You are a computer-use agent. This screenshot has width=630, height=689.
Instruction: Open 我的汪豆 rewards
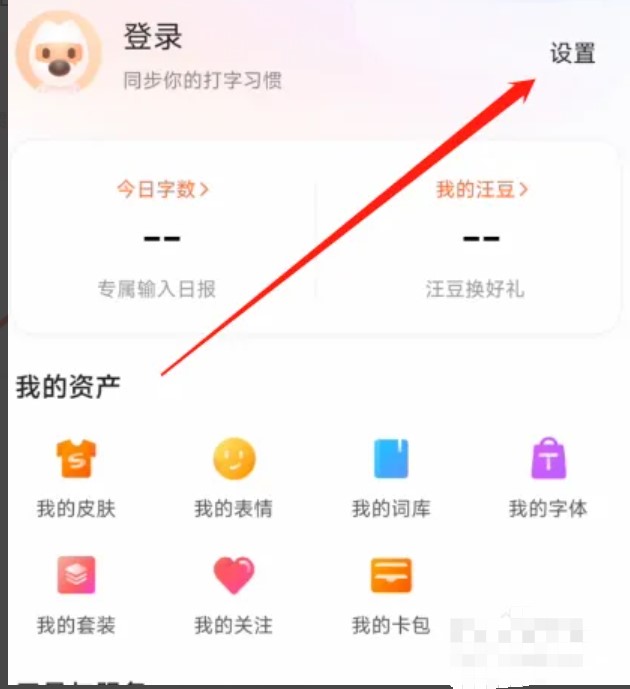pyautogui.click(x=481, y=189)
